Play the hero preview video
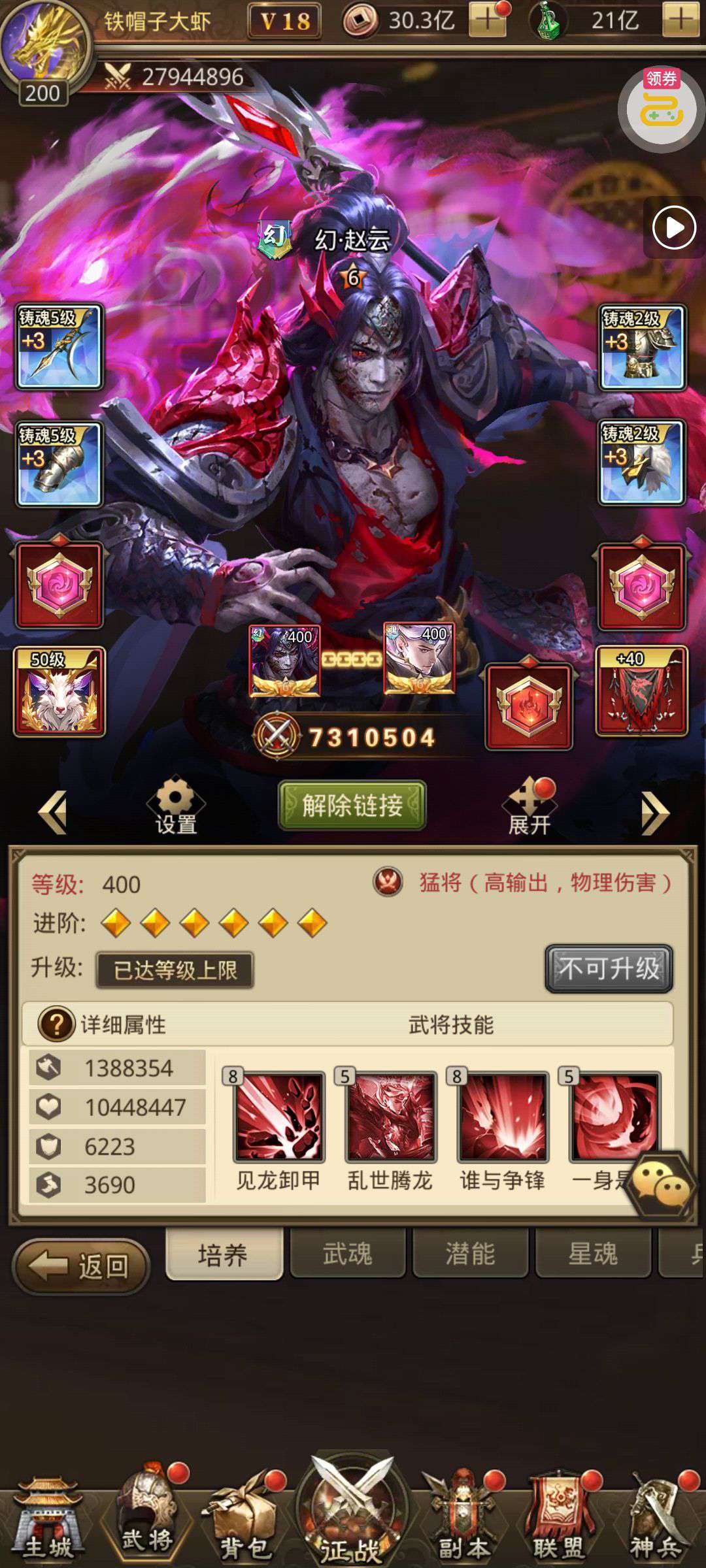 click(674, 227)
